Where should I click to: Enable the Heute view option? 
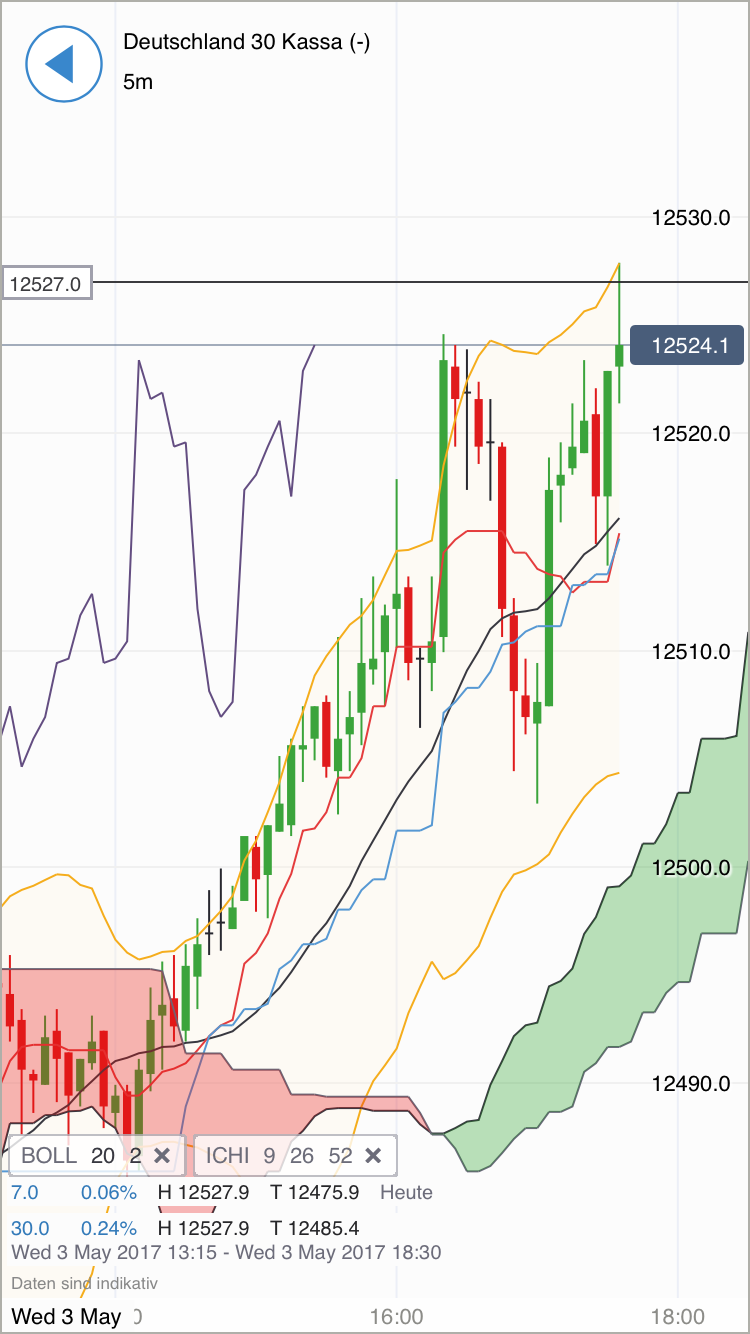pyautogui.click(x=406, y=1192)
